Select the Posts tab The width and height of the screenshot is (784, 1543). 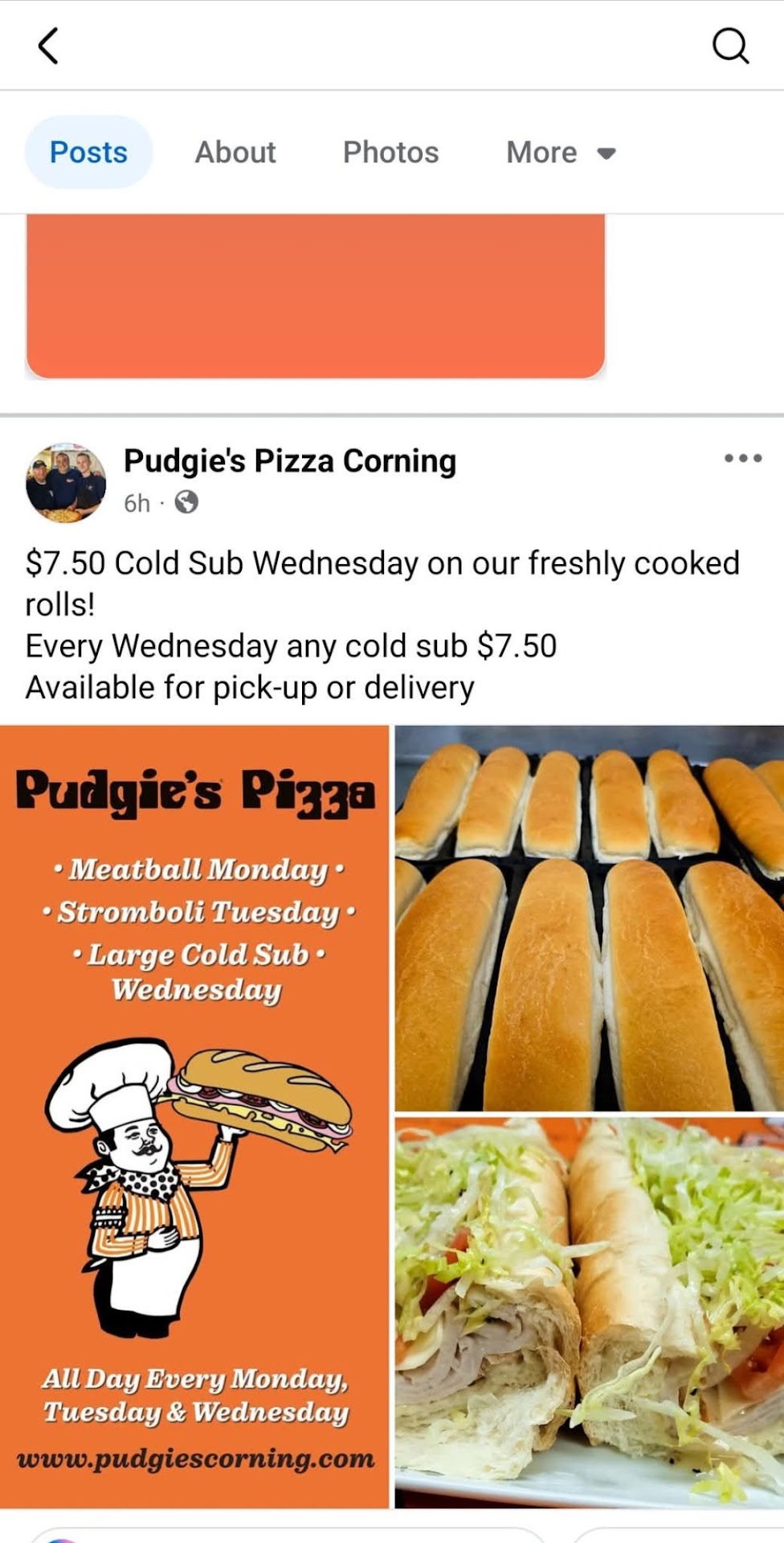point(88,153)
